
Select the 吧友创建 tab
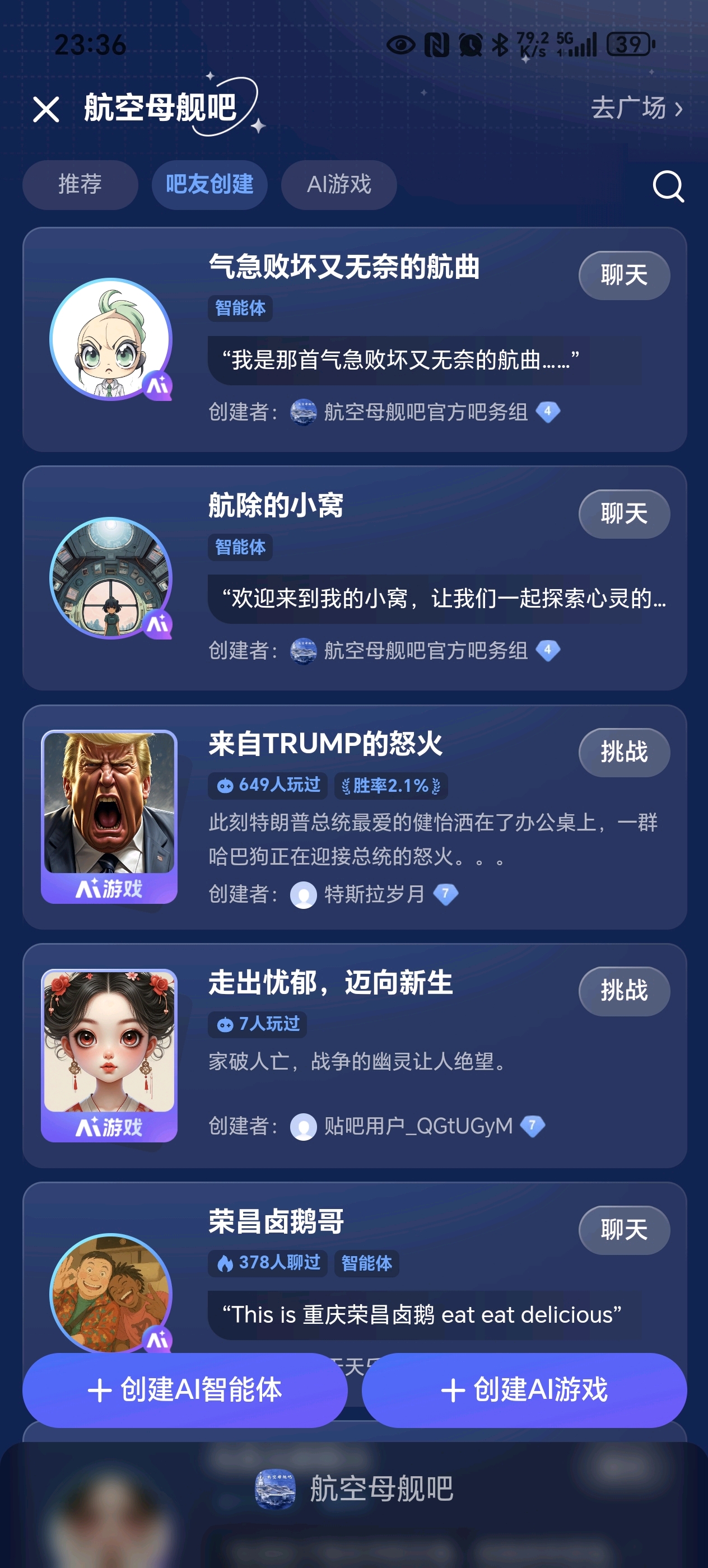coord(209,184)
